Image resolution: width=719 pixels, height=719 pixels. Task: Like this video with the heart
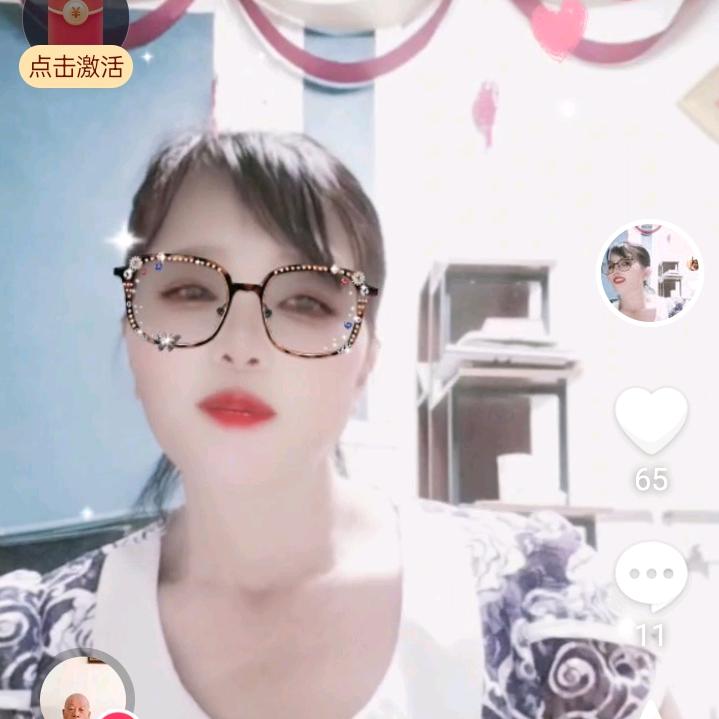(652, 420)
